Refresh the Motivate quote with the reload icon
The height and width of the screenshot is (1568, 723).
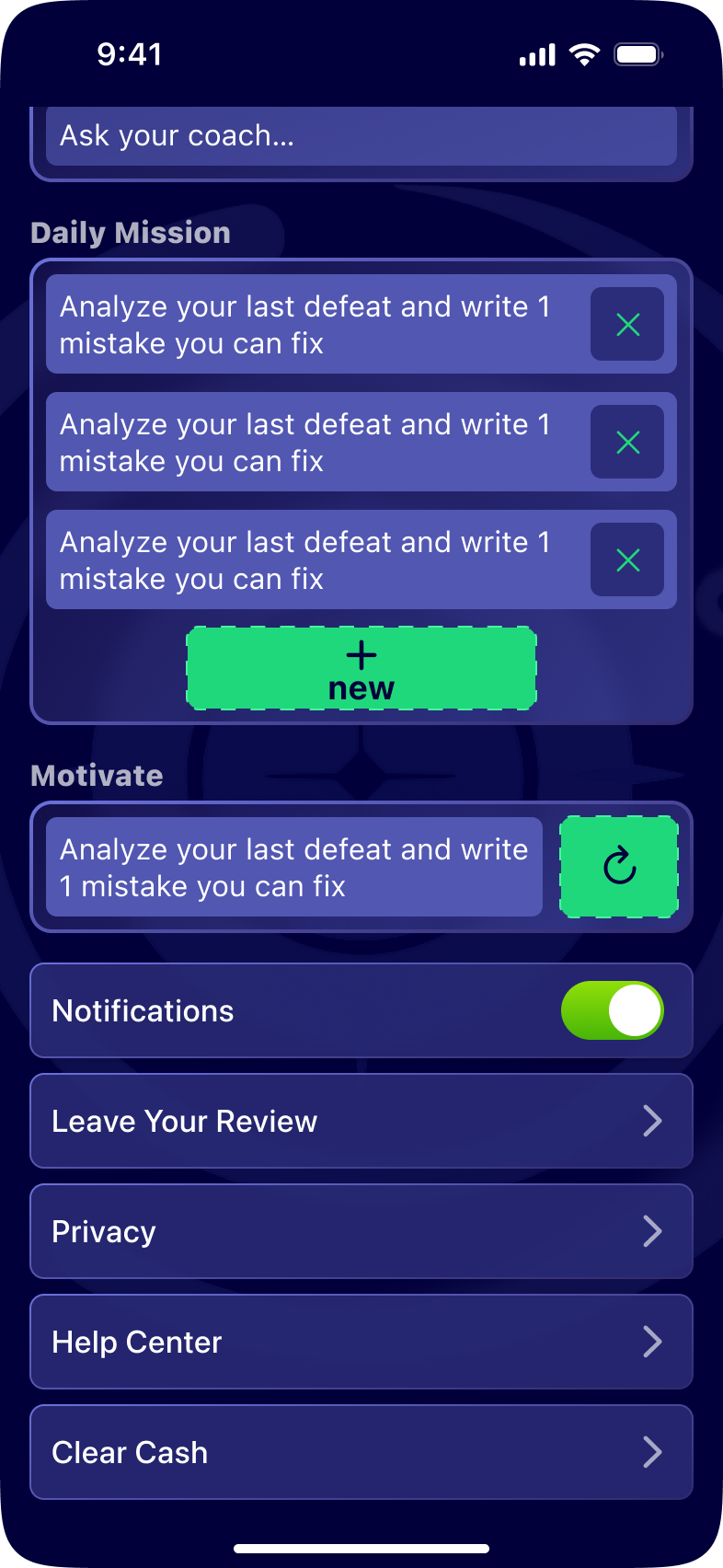(x=618, y=866)
